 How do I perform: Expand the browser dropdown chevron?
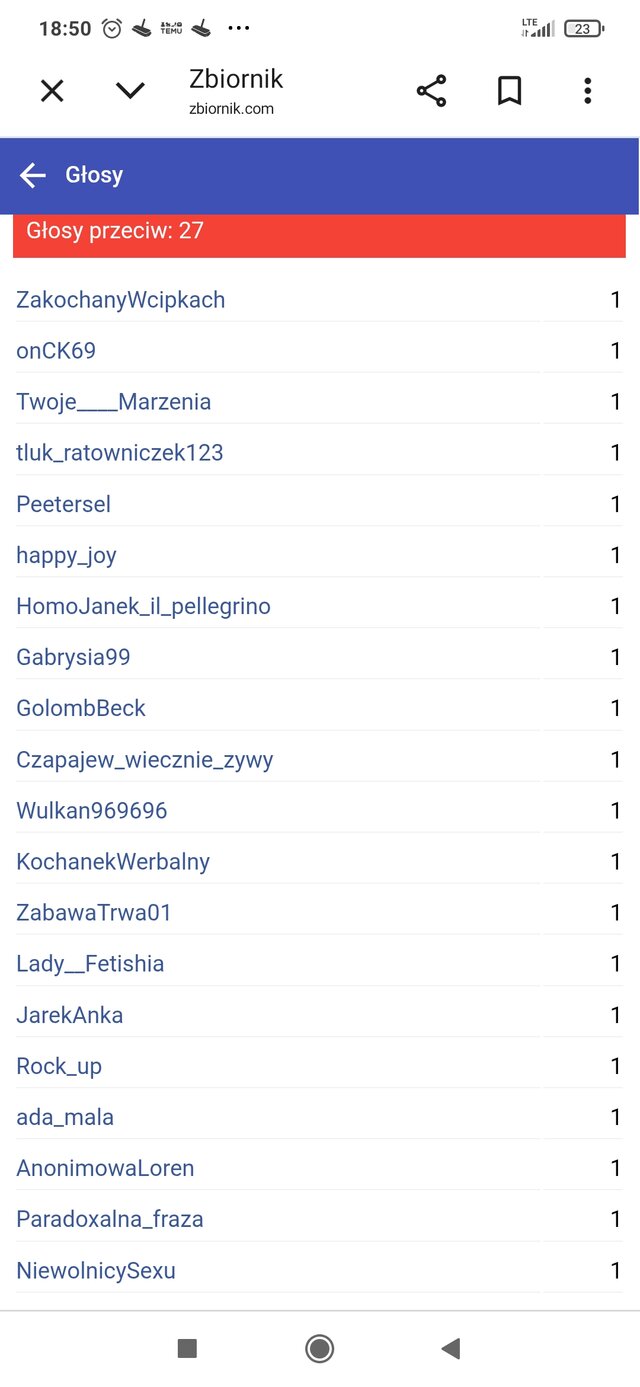[x=130, y=91]
